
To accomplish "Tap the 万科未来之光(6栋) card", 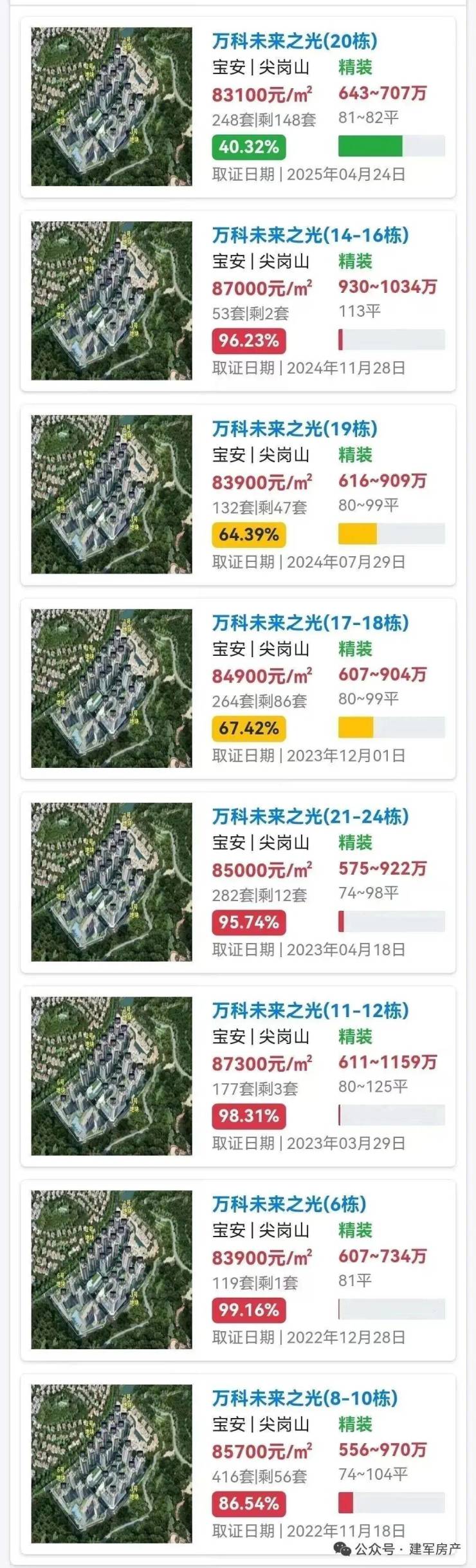I will pyautogui.click(x=238, y=1269).
